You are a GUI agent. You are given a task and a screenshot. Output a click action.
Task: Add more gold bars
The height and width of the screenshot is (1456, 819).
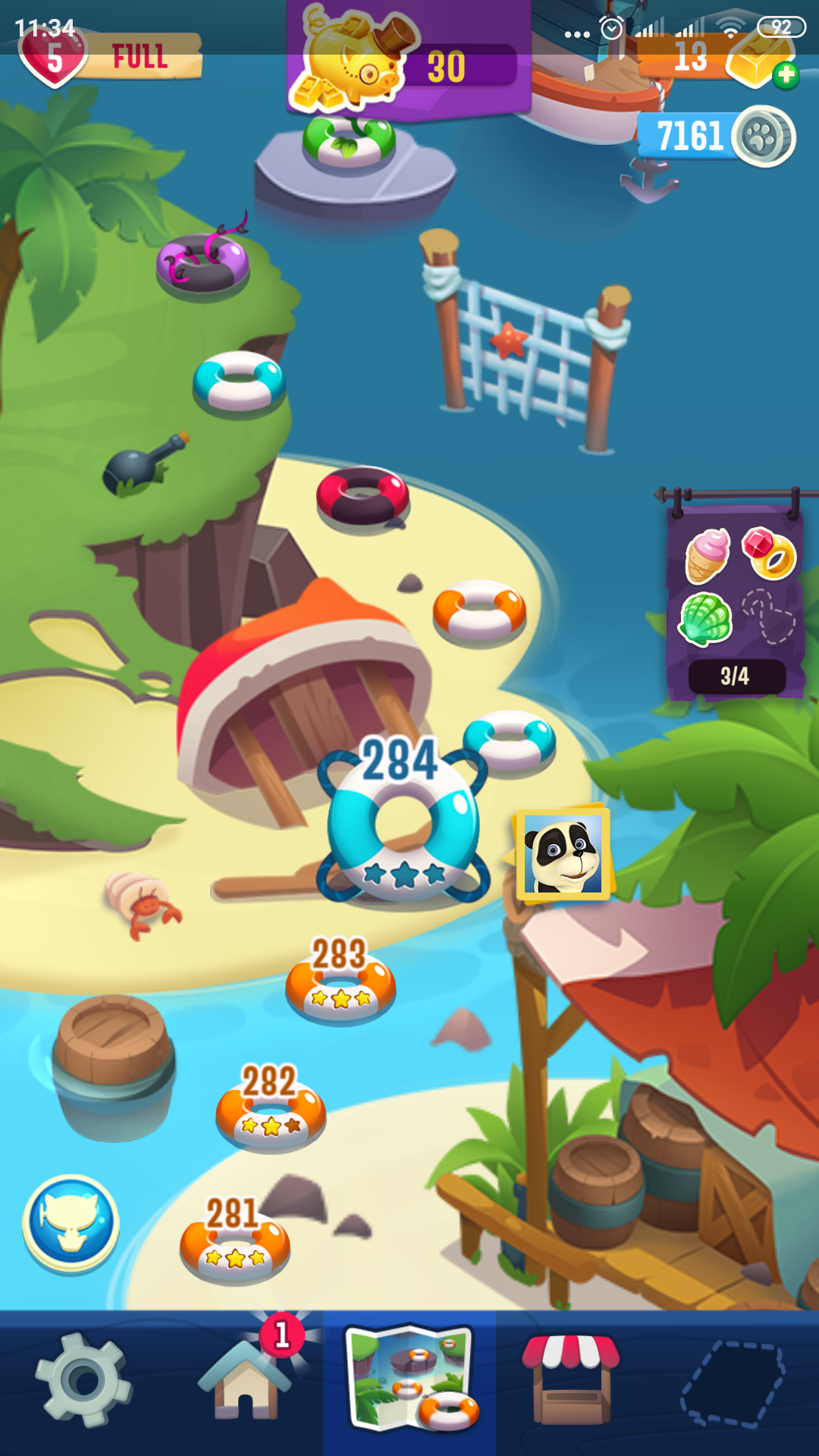[x=786, y=75]
